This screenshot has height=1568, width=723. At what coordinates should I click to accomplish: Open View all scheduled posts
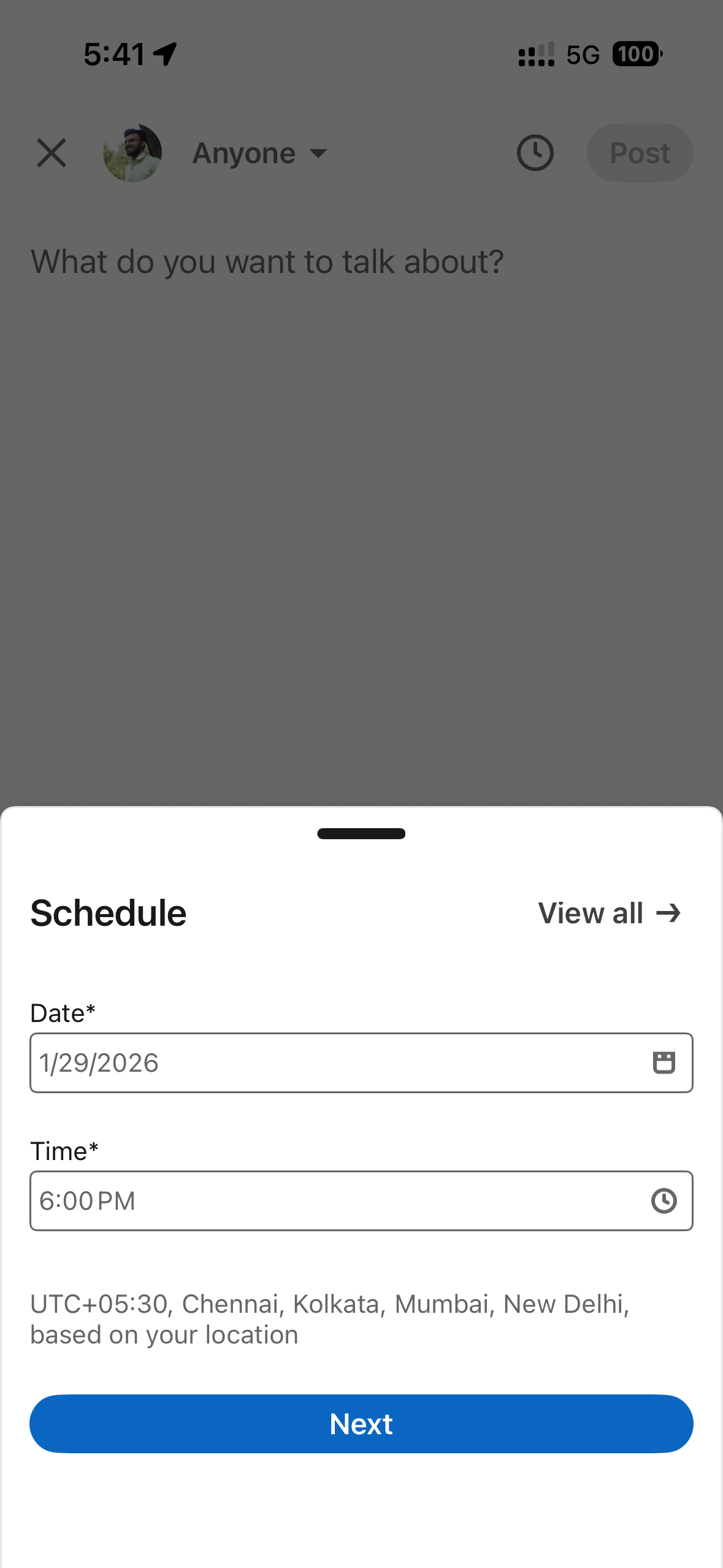[x=609, y=913]
